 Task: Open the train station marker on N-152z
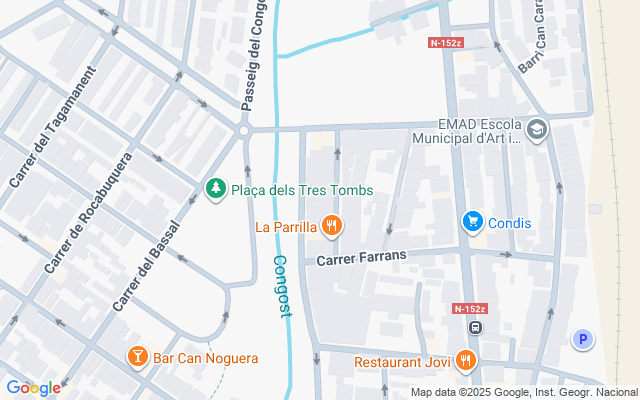[x=476, y=326]
